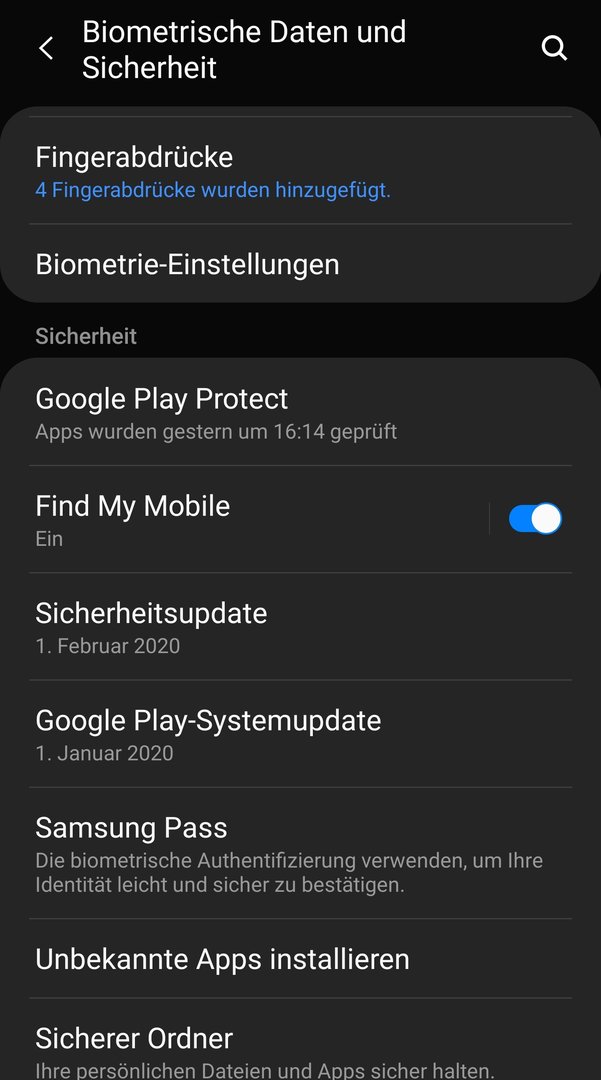This screenshot has width=601, height=1080.
Task: Open Google Play Protect
Action: coord(300,412)
